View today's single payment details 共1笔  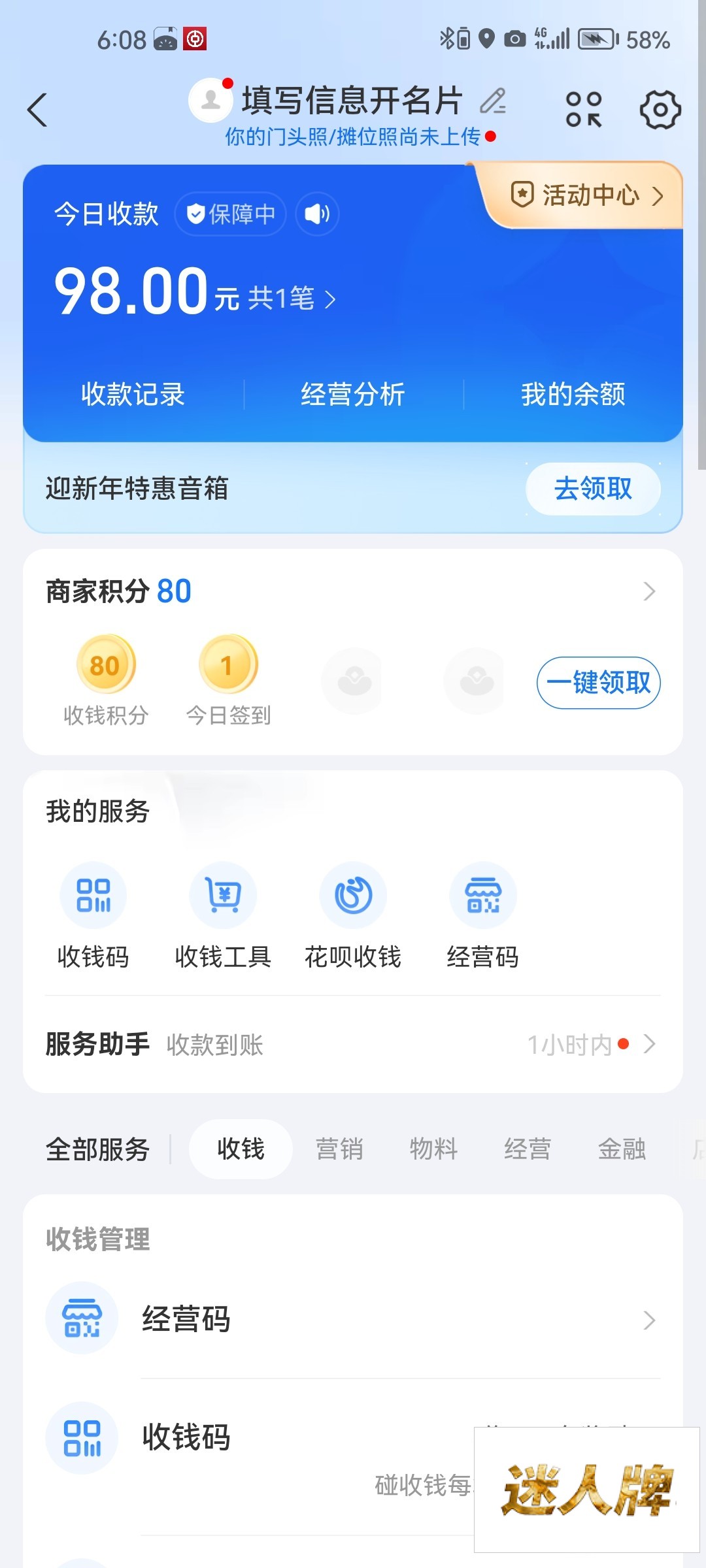click(292, 299)
